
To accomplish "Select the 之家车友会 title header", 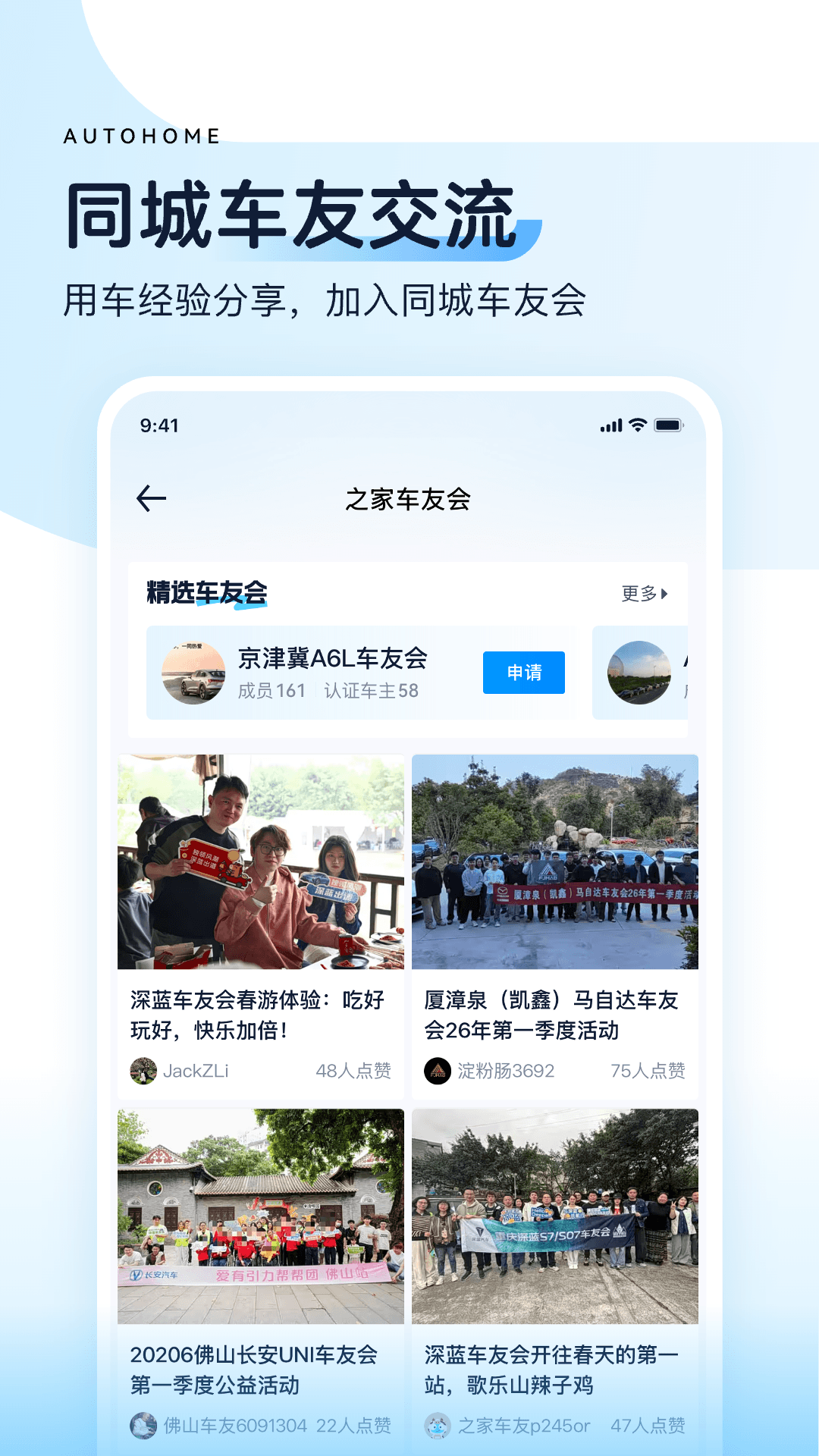I will tap(409, 498).
